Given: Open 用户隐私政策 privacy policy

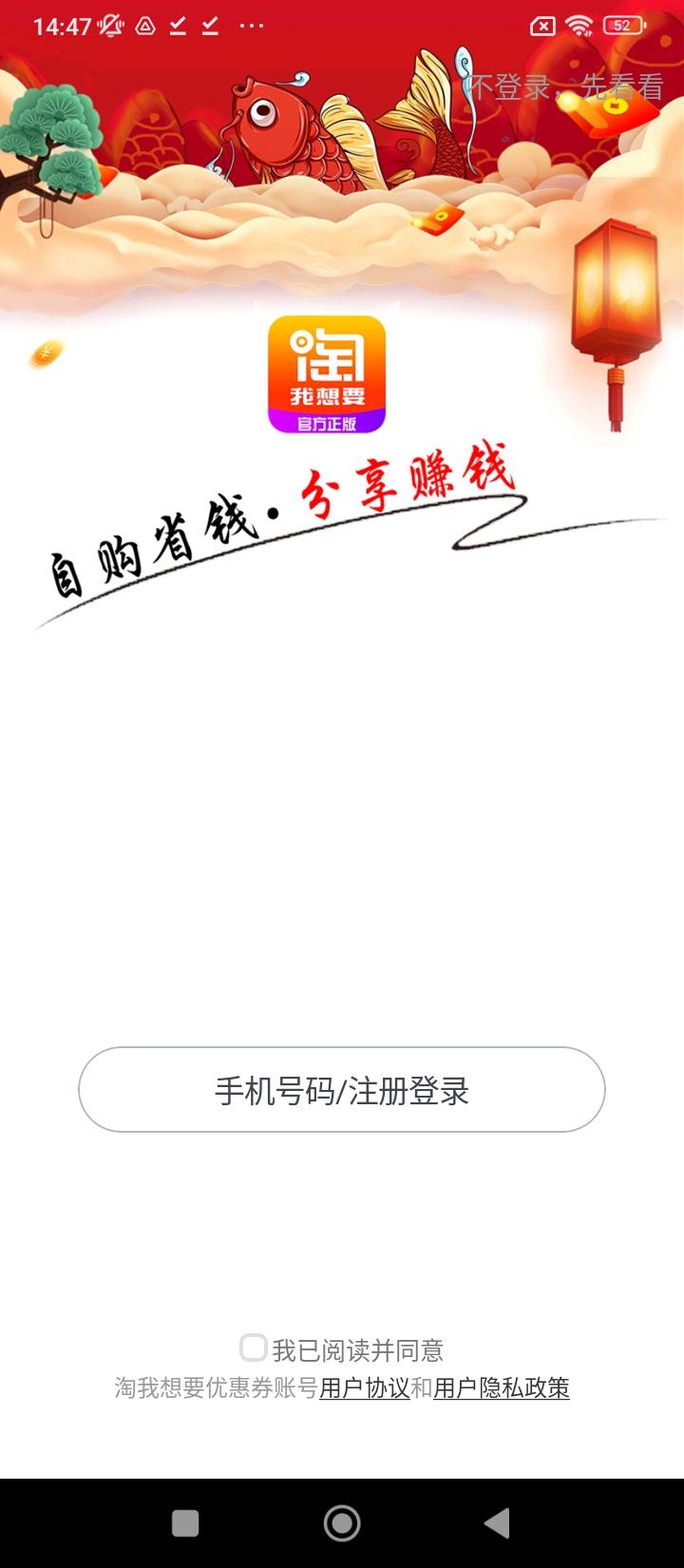Looking at the screenshot, I should (501, 1389).
